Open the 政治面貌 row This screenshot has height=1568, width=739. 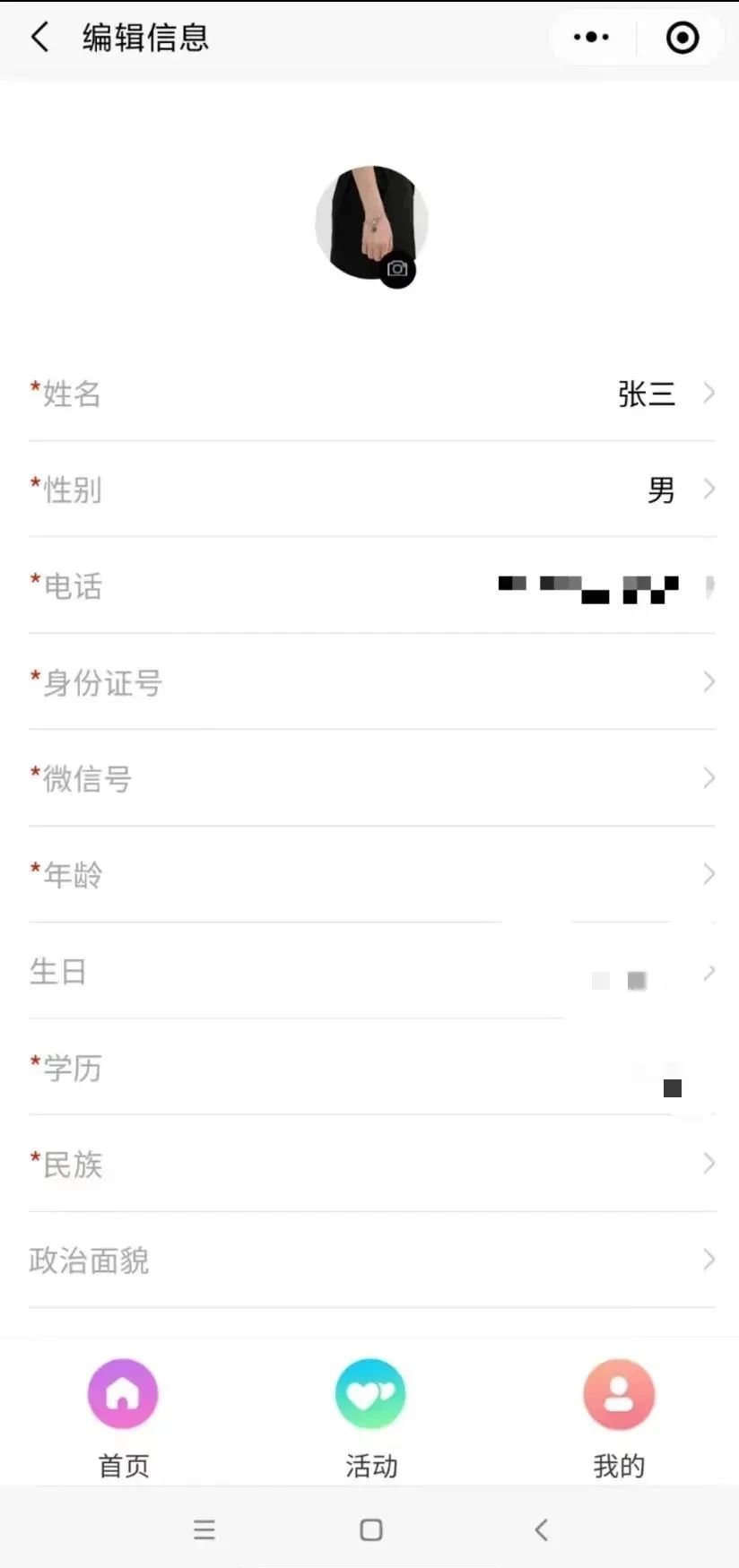[x=371, y=1260]
